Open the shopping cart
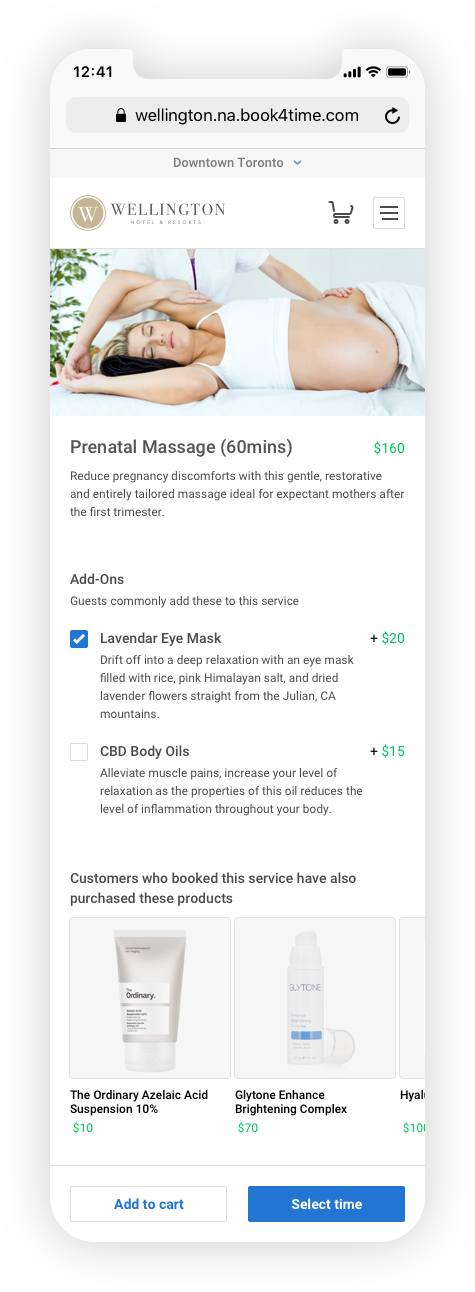 click(341, 212)
